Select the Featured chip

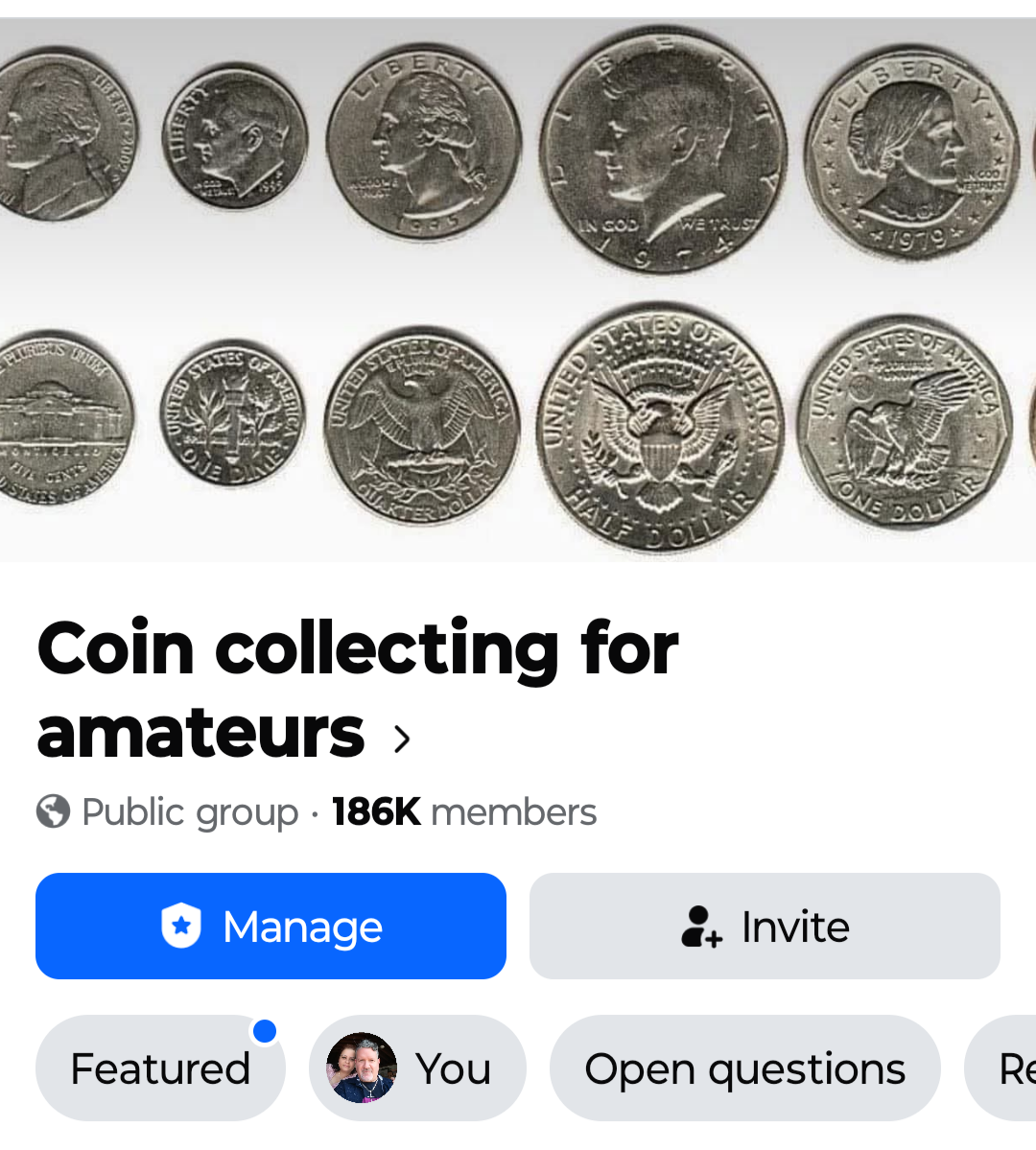(x=160, y=1068)
